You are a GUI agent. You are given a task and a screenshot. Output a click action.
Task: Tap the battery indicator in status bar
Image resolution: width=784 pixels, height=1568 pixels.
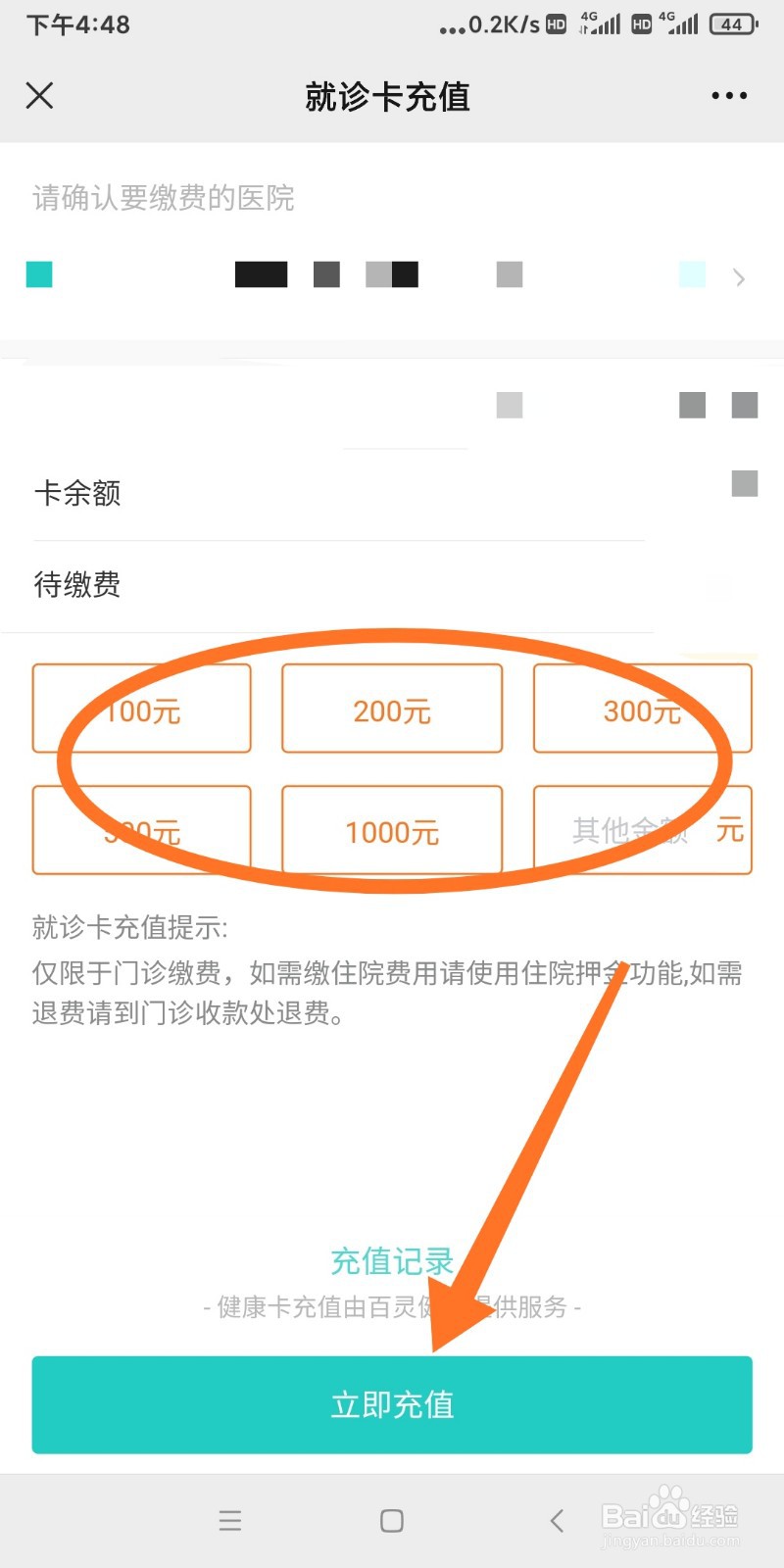730,24
